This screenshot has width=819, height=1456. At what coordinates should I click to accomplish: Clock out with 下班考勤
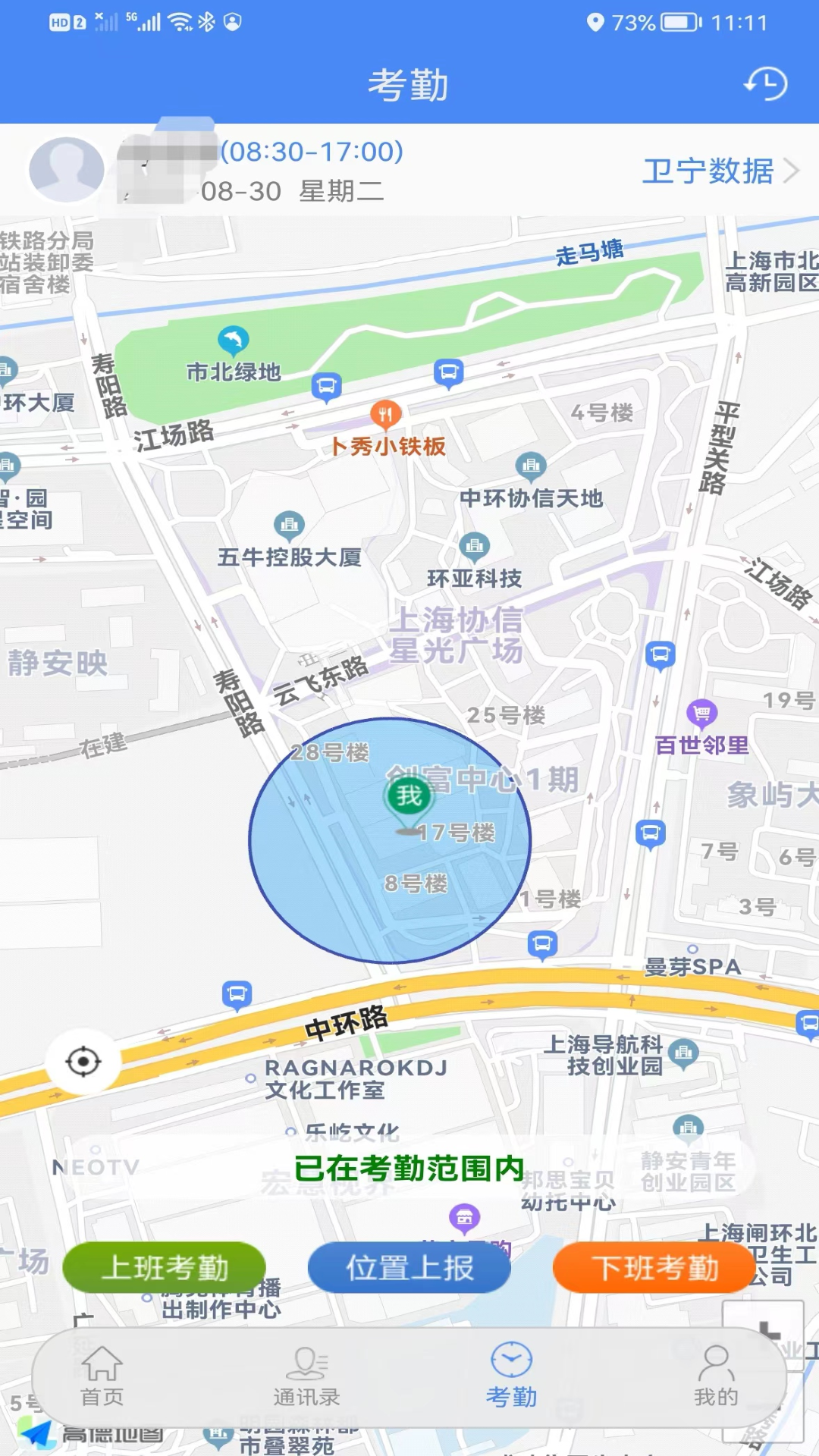(x=654, y=1267)
